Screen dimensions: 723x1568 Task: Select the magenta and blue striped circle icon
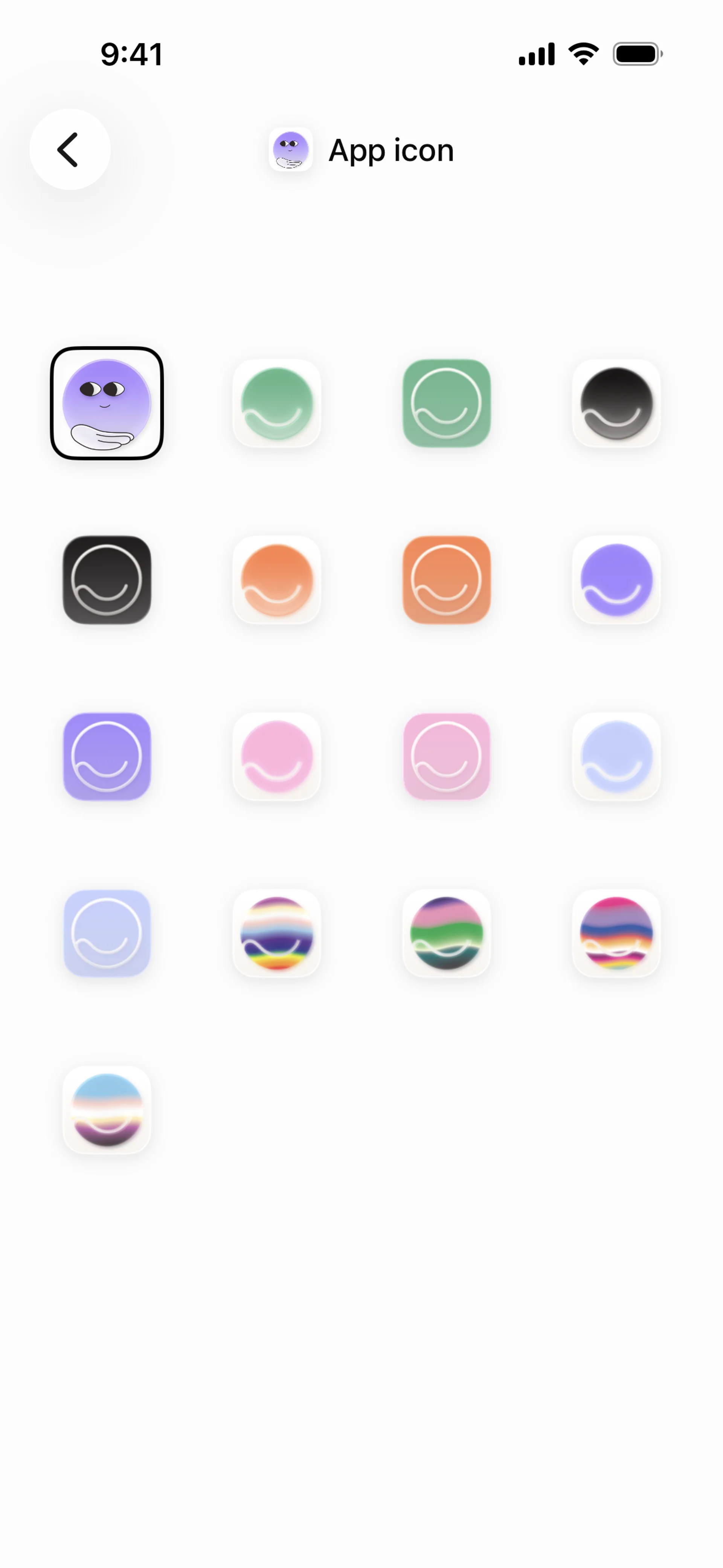[616, 932]
